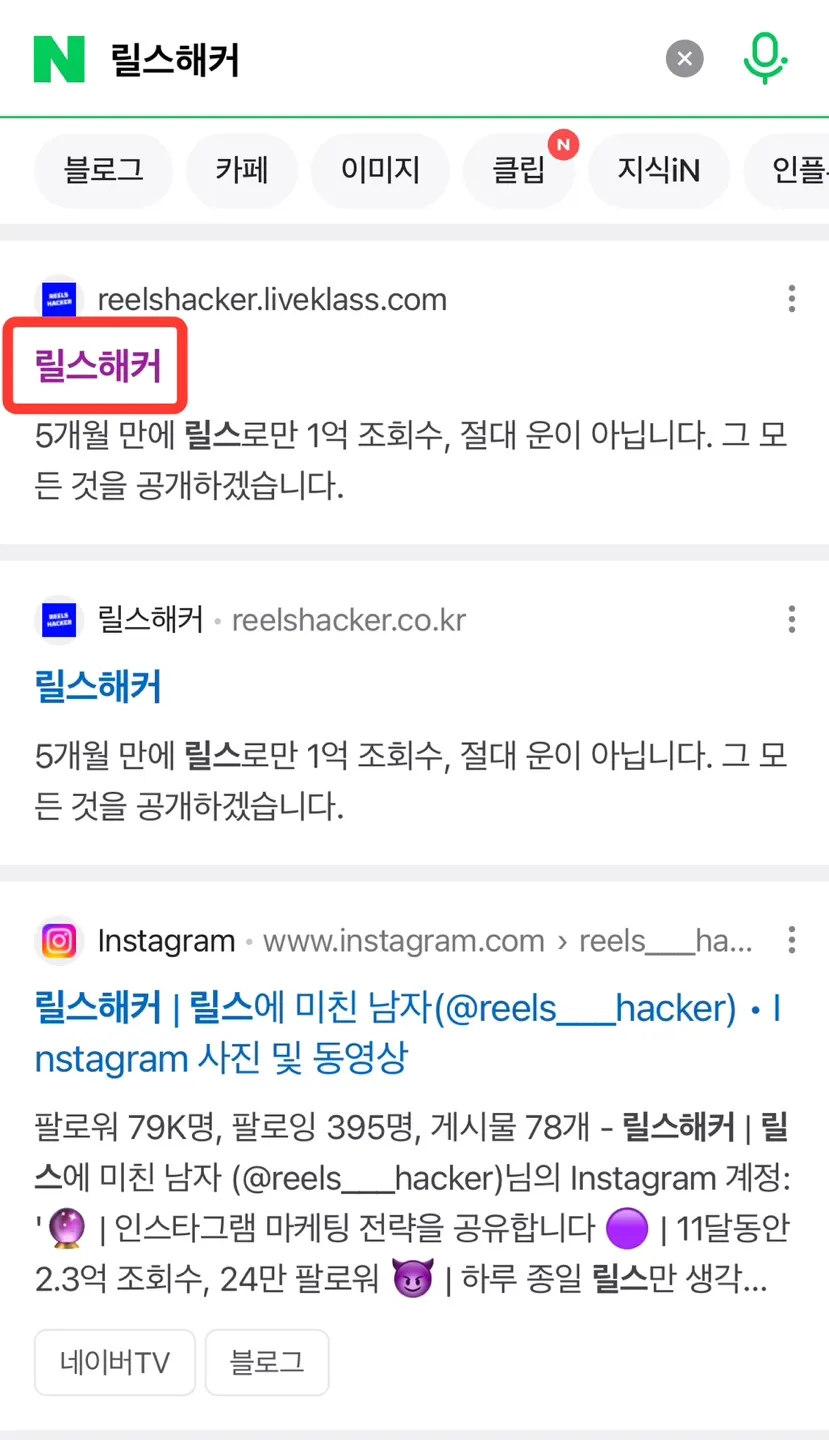Viewport: 829px width, 1440px height.
Task: Select the 이미지 filter chip
Action: click(x=380, y=170)
